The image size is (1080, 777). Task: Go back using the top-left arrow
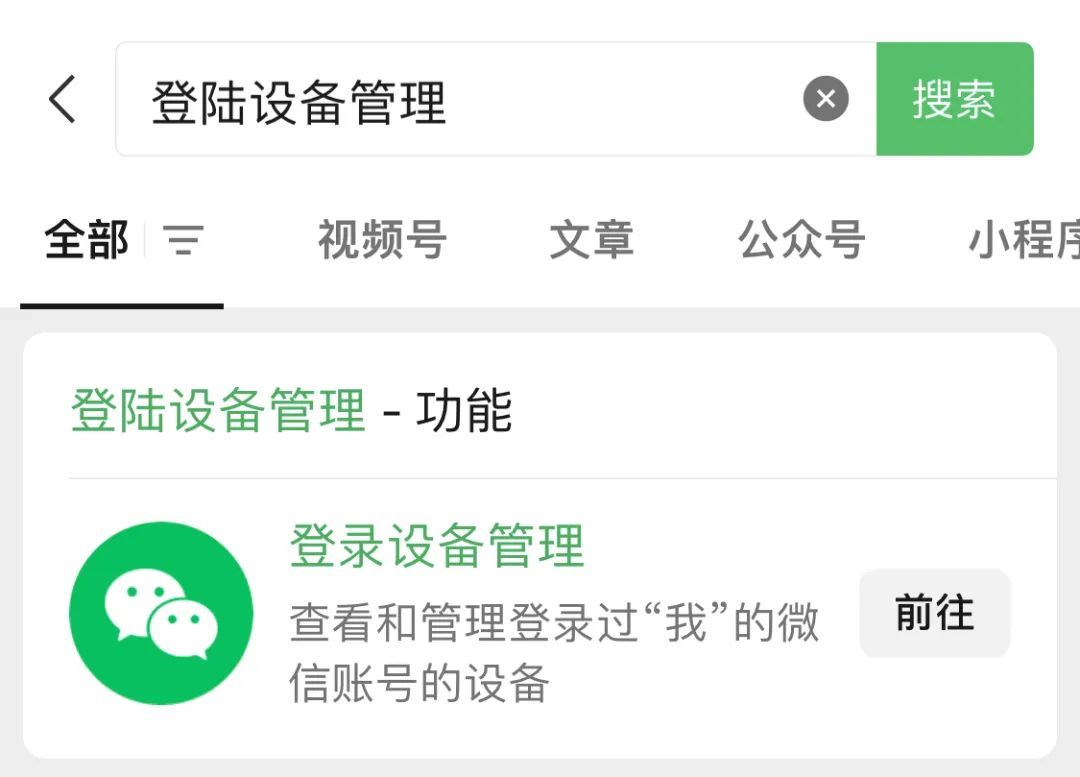click(62, 99)
